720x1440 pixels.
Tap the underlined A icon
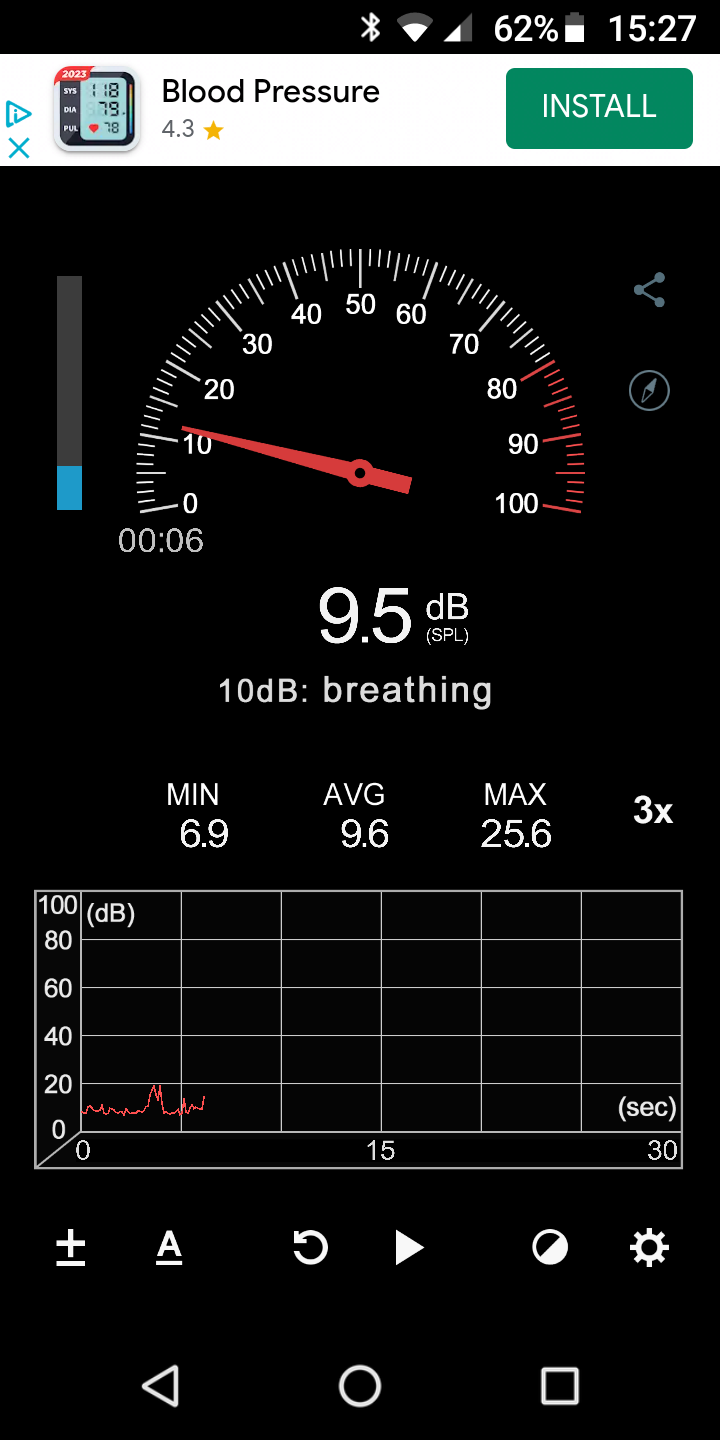tap(169, 1248)
